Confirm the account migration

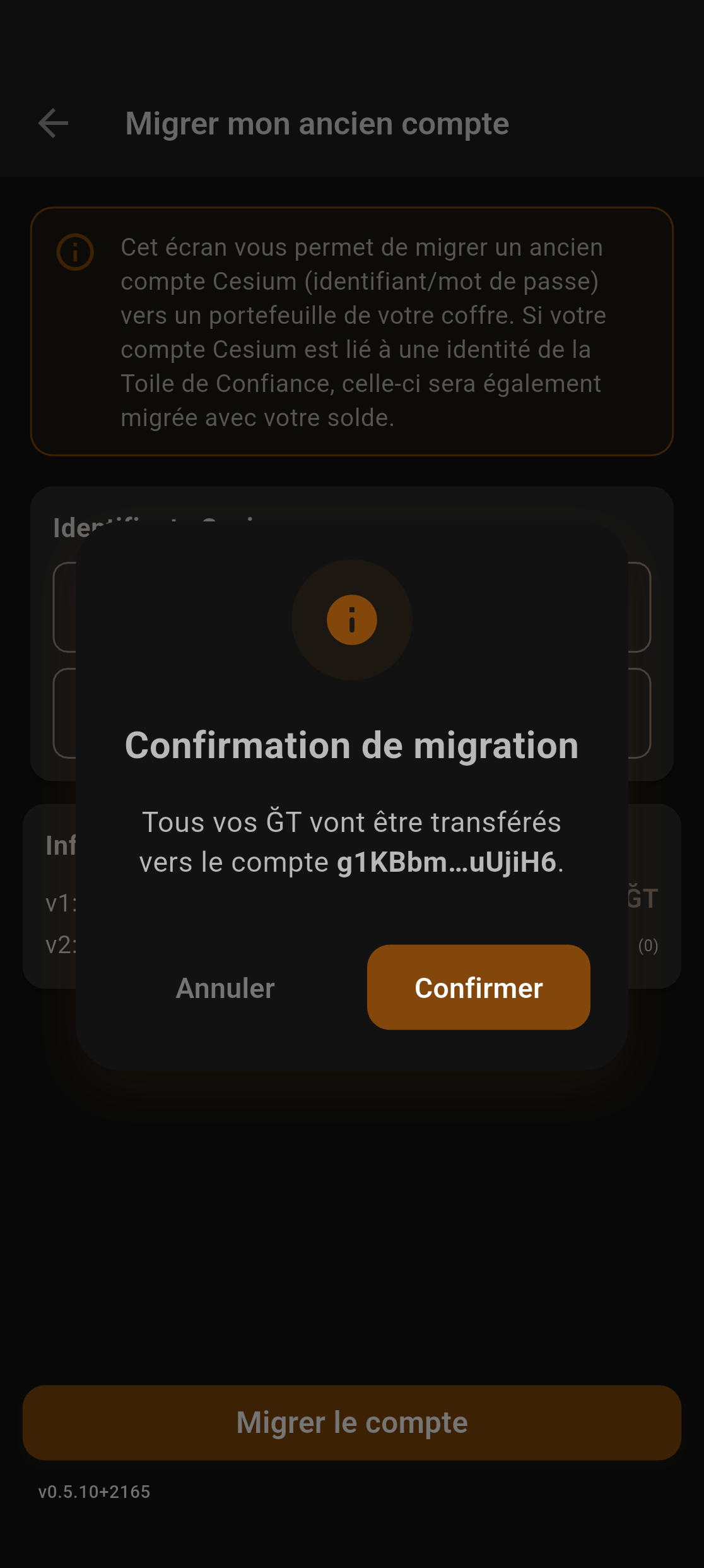point(478,987)
